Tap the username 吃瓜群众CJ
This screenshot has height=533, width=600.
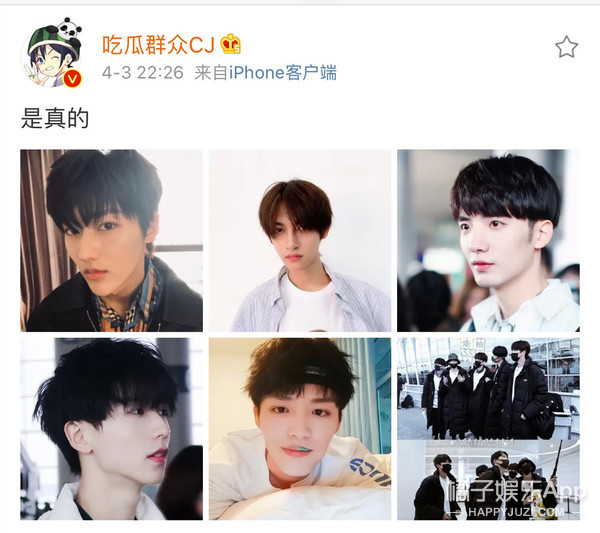pyautogui.click(x=160, y=45)
